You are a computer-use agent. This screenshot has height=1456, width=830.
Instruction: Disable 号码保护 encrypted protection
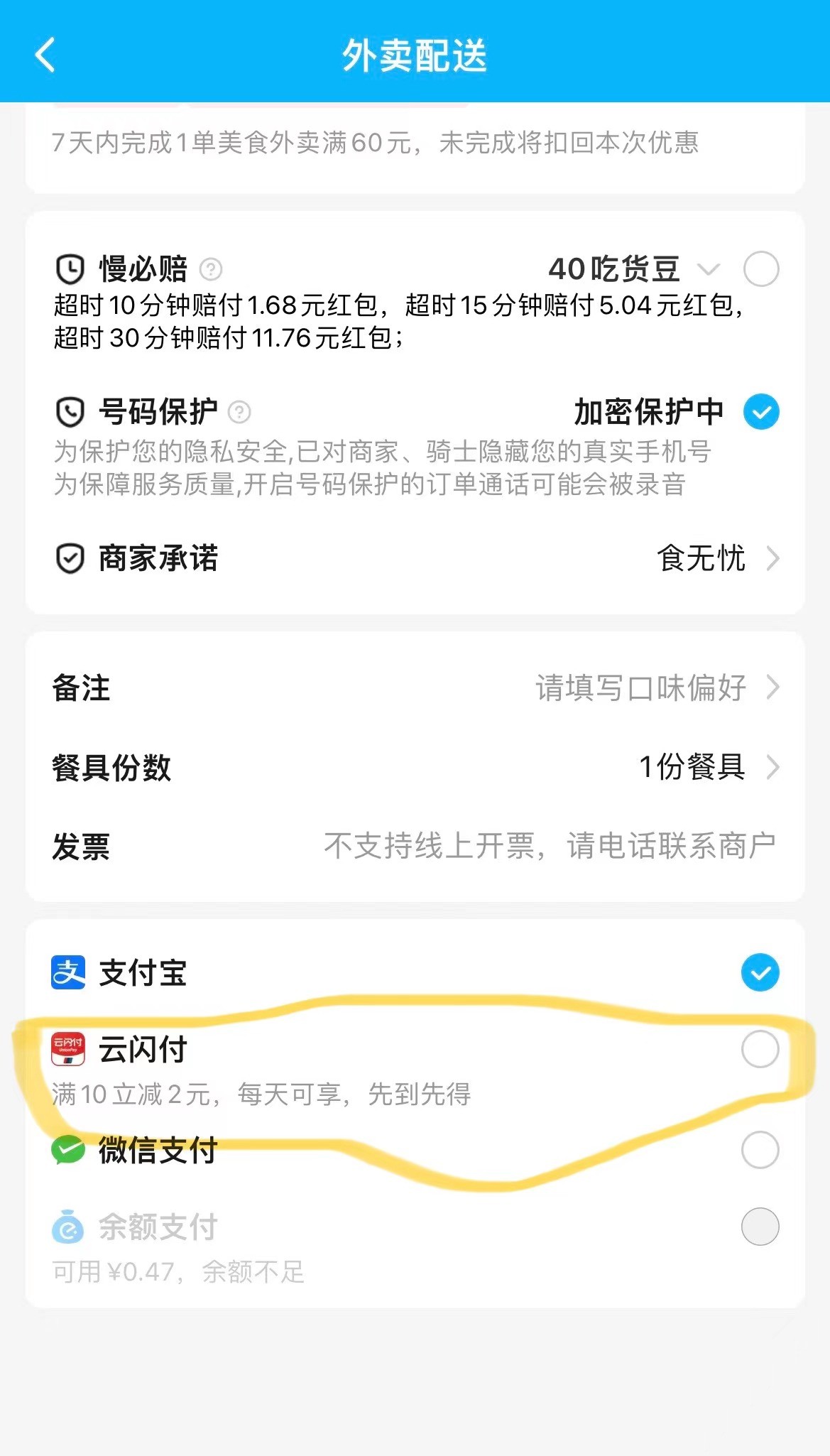tap(760, 412)
